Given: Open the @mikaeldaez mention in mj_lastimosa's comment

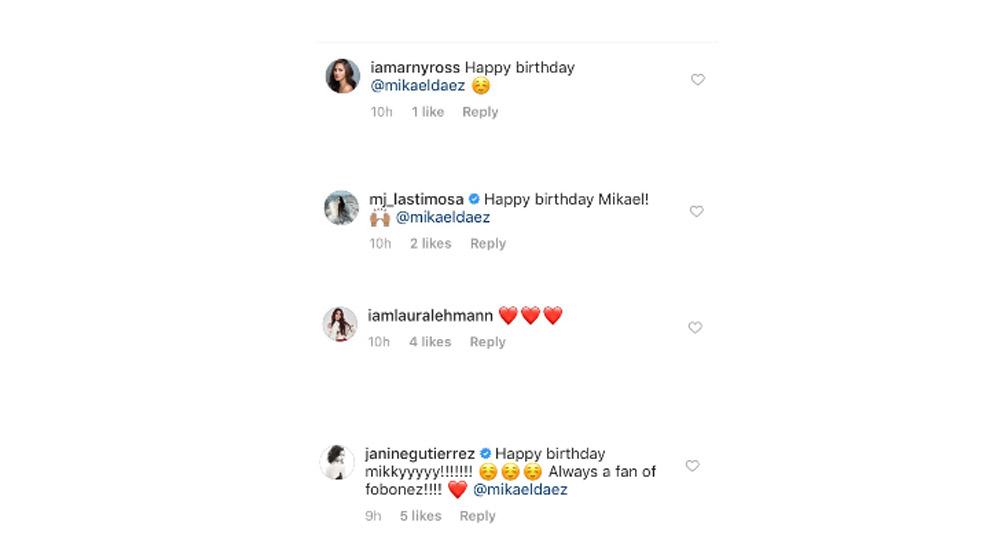Looking at the screenshot, I should coord(442,217).
